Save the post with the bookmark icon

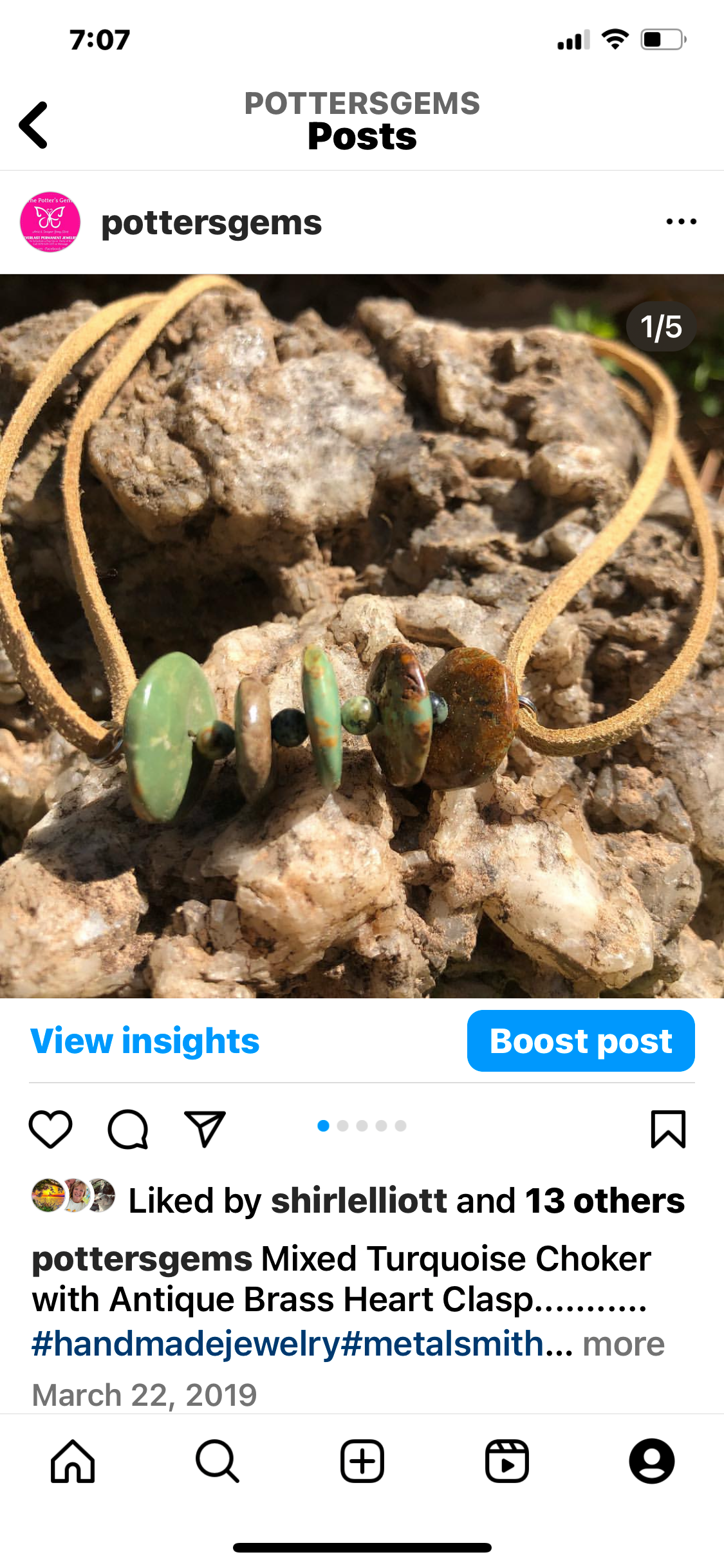668,1129
